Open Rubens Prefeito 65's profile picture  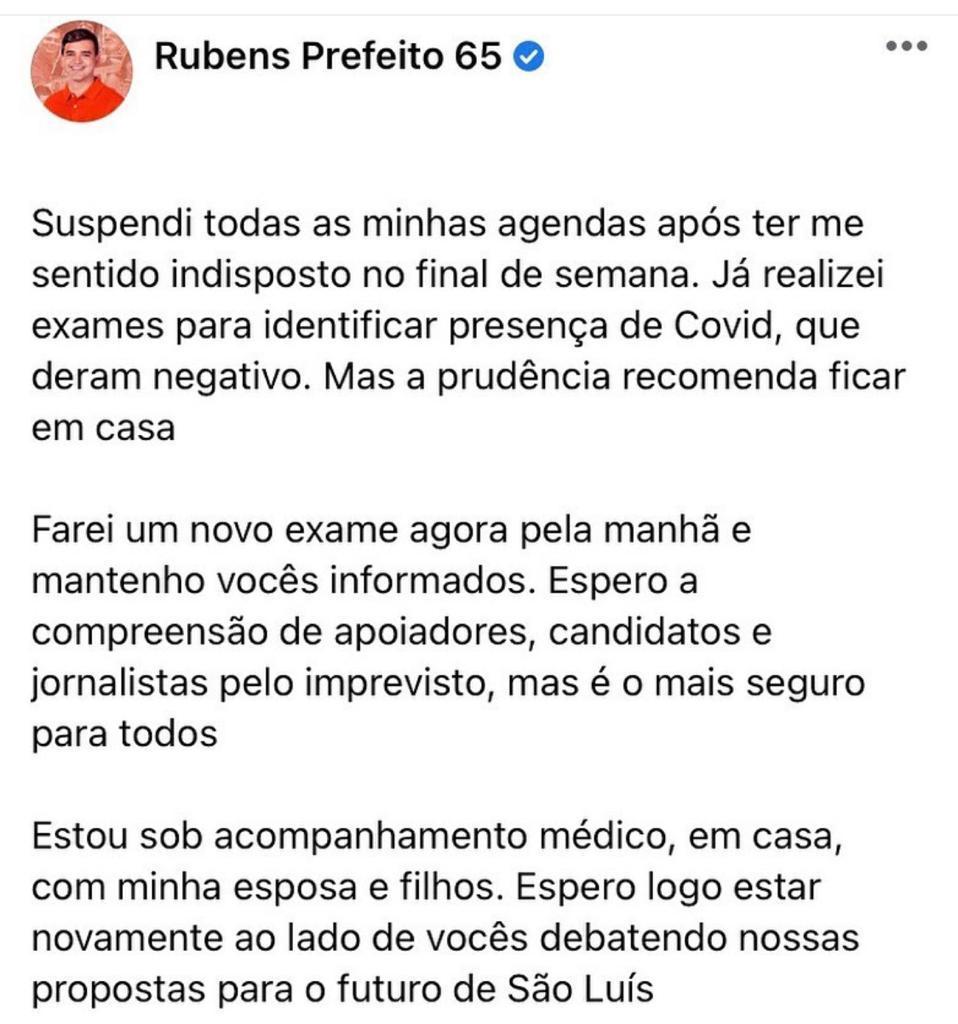pos(82,72)
